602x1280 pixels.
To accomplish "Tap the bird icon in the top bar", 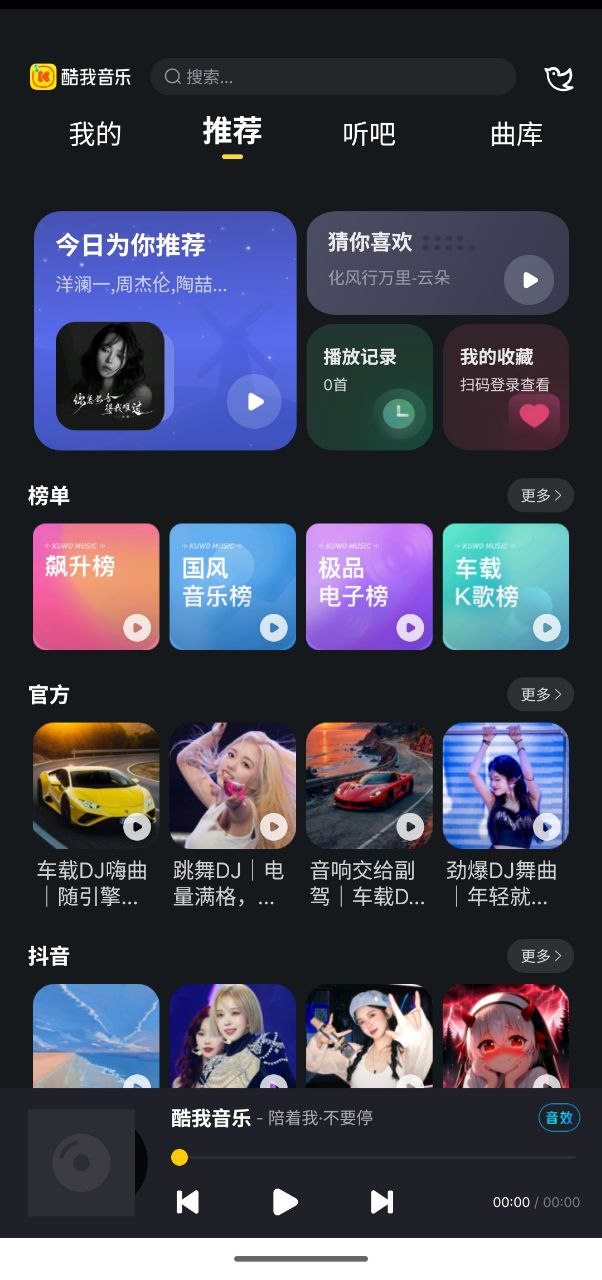I will (x=558, y=78).
